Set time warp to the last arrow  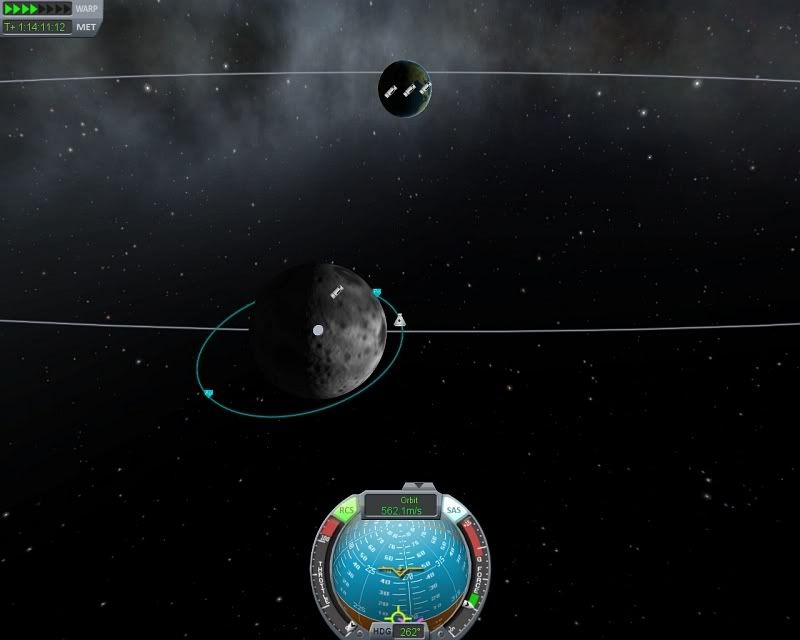point(67,9)
